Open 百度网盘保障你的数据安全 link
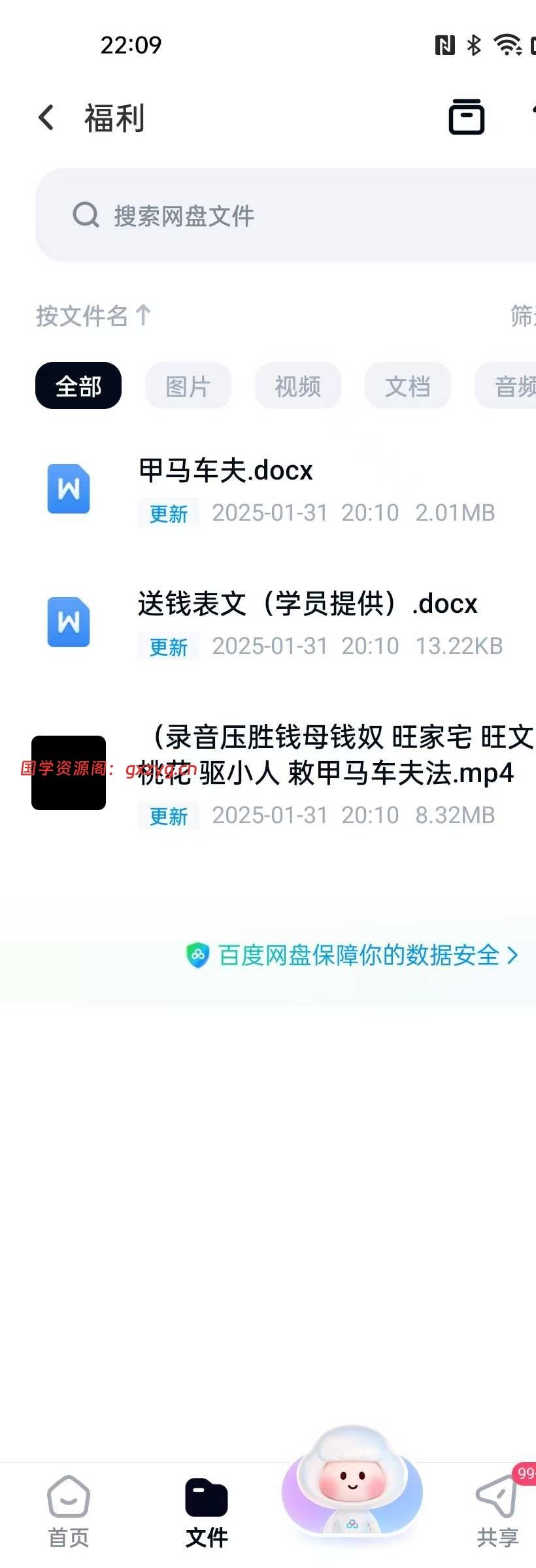The width and height of the screenshot is (536, 1568). [x=358, y=956]
